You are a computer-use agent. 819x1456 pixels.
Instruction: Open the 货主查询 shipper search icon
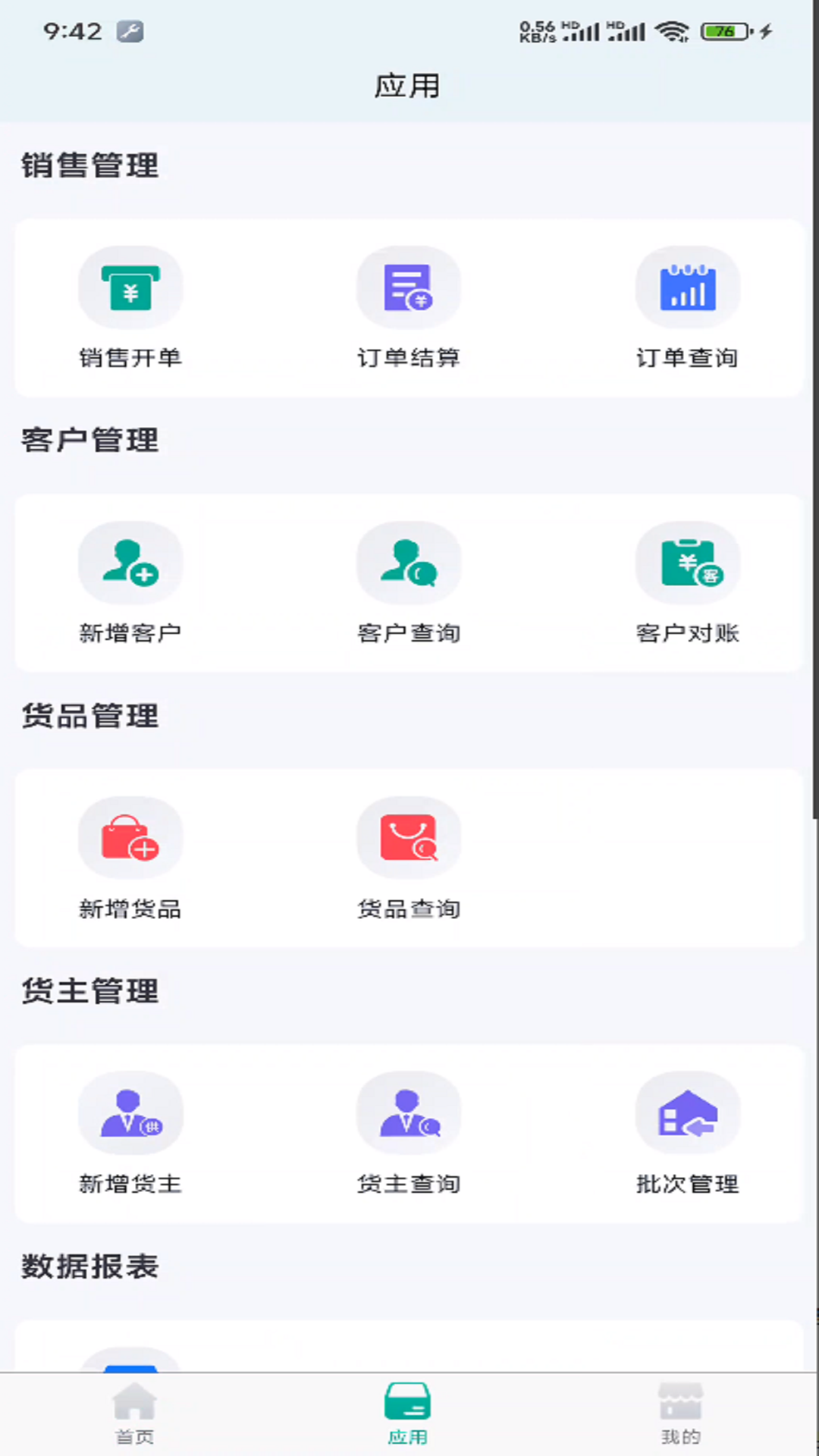(408, 1112)
